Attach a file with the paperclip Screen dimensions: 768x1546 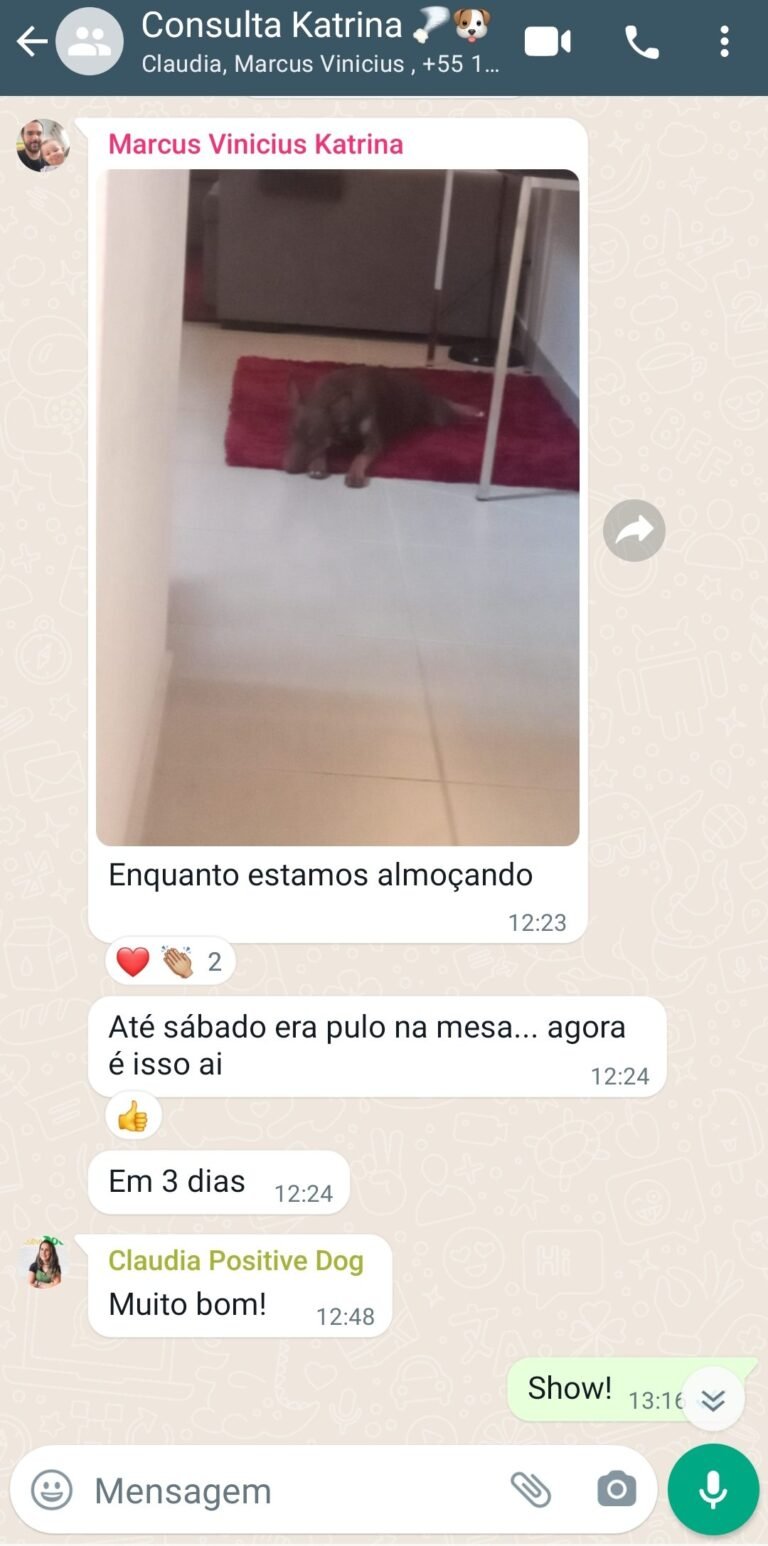531,1490
